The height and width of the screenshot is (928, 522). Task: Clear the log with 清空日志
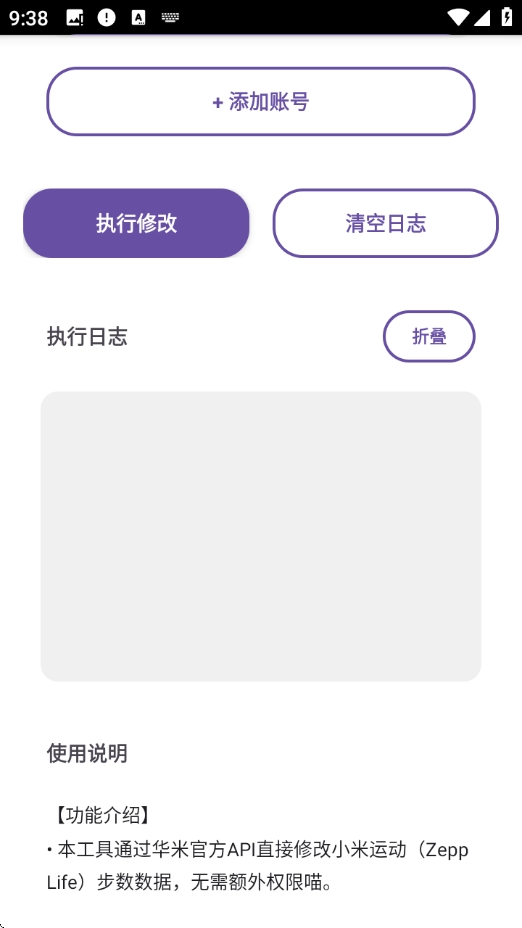(385, 223)
